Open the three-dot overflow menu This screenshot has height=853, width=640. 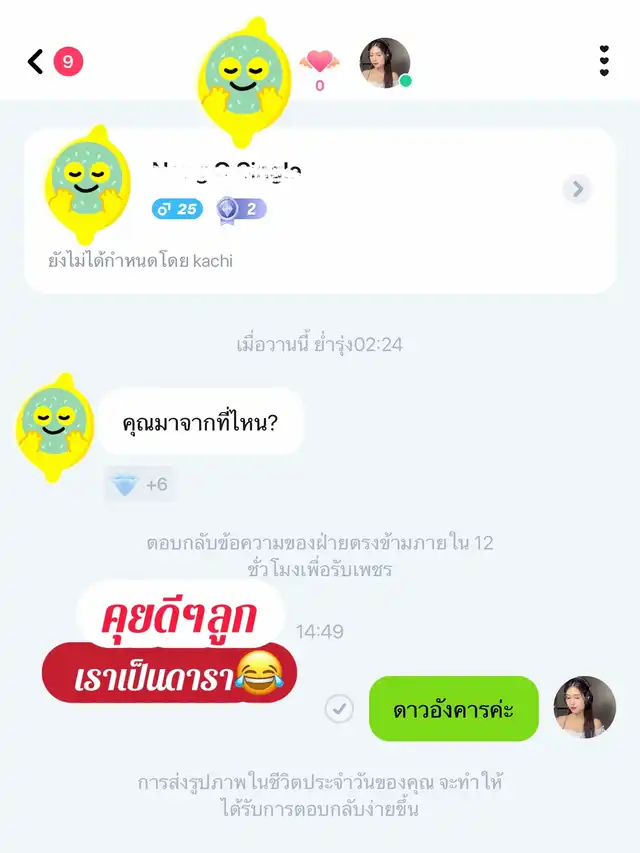(x=604, y=61)
